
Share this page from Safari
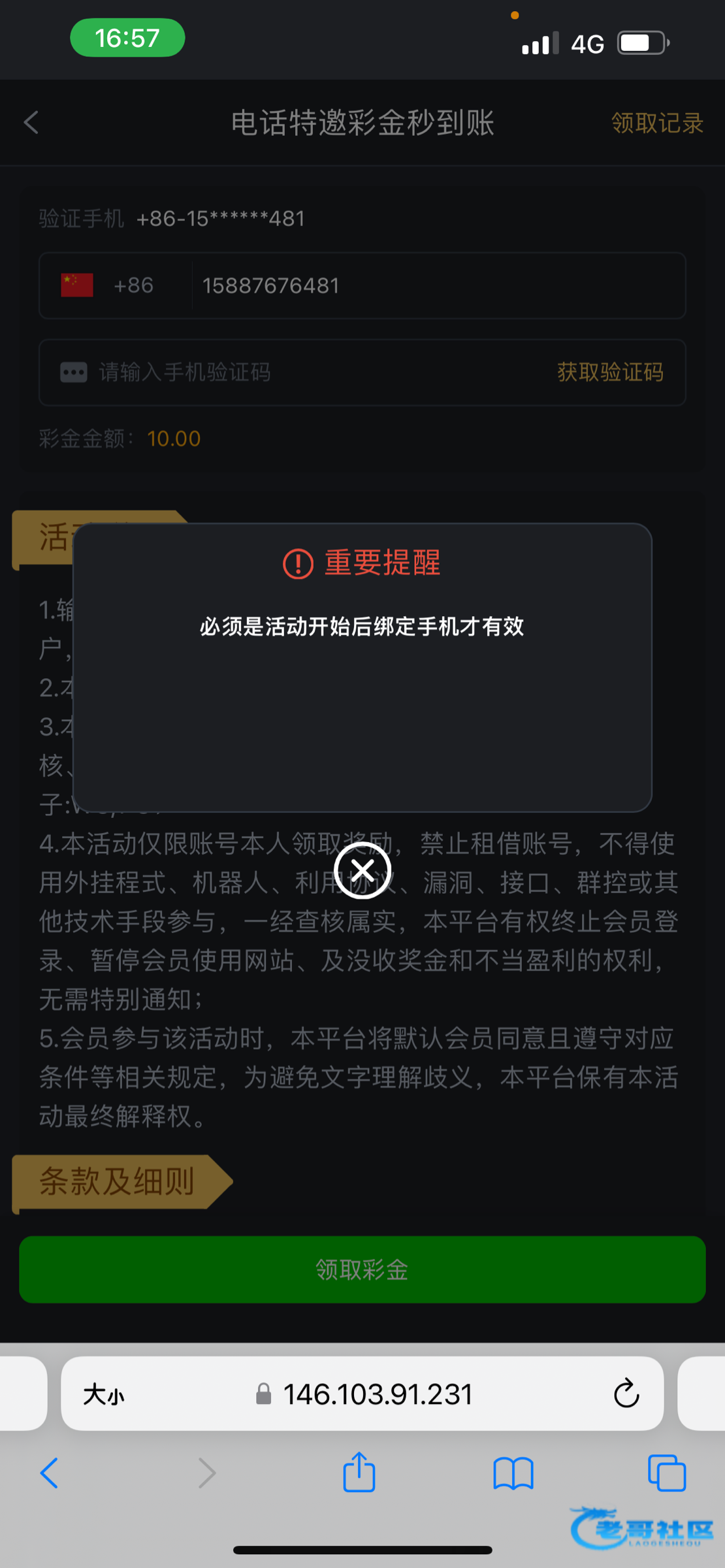click(359, 1471)
